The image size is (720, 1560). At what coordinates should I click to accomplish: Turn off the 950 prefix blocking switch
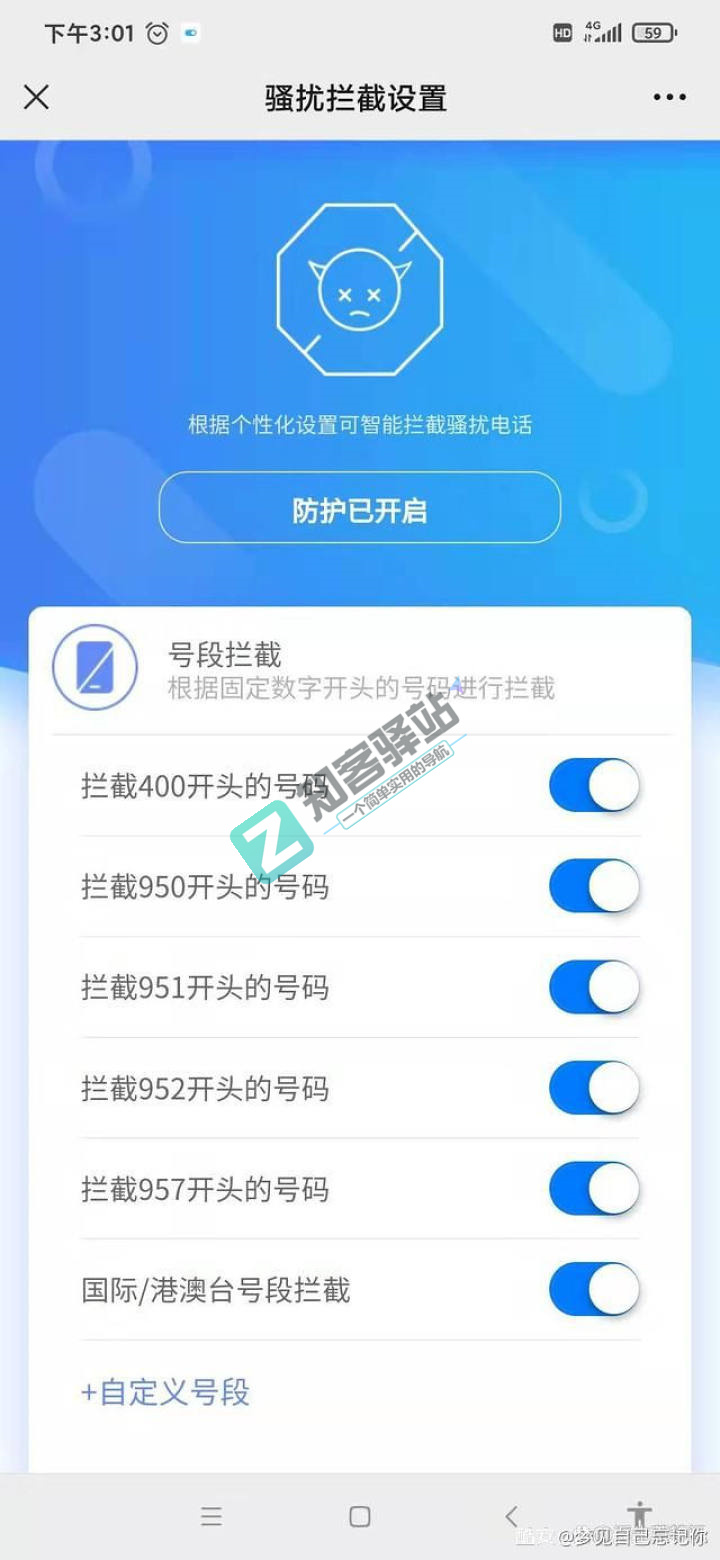(x=594, y=886)
